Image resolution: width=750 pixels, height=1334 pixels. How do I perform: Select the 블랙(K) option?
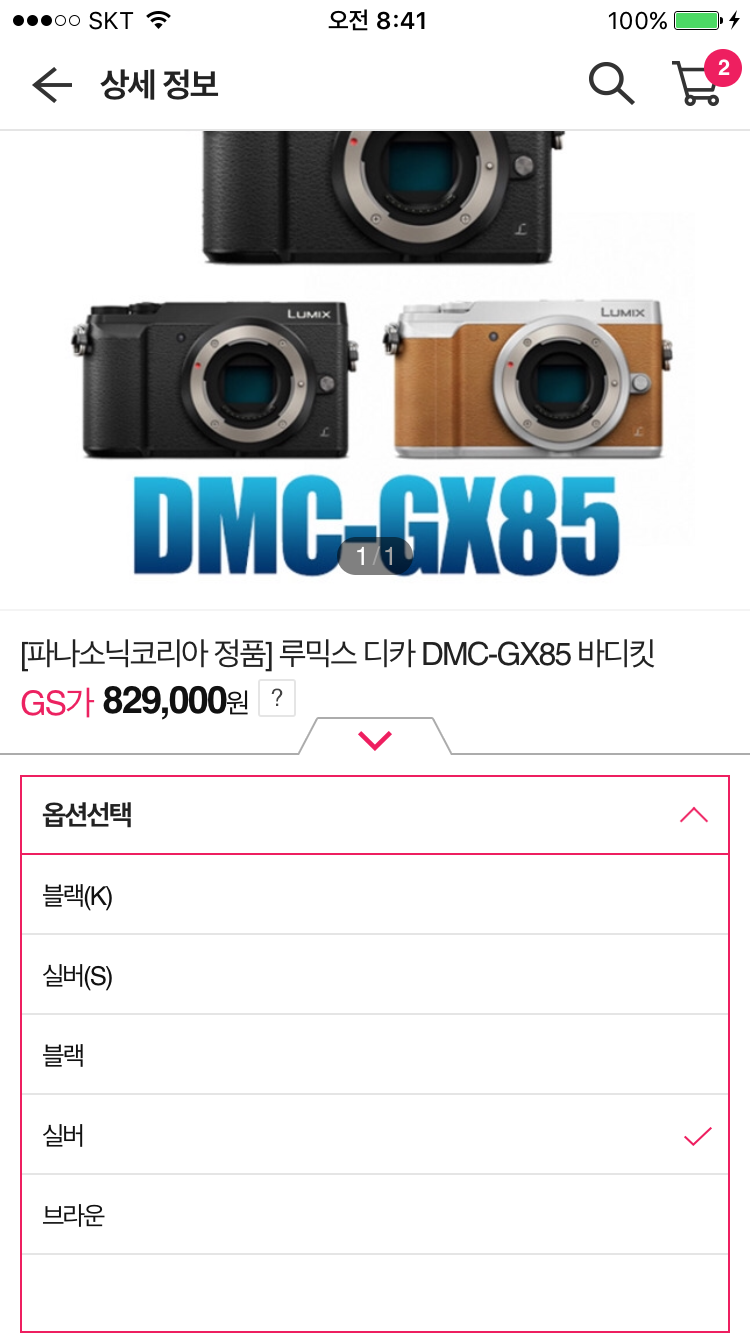click(x=375, y=896)
